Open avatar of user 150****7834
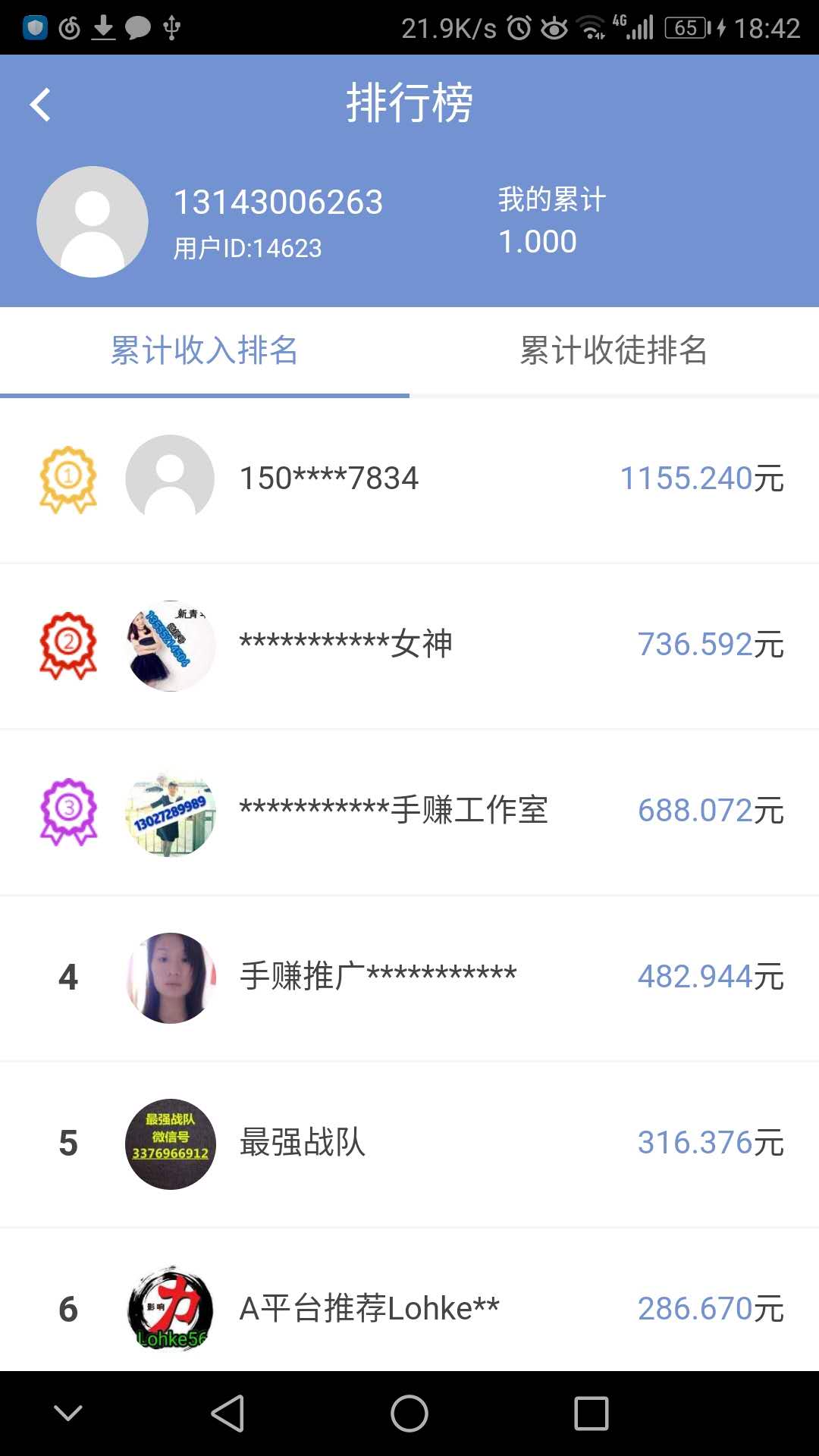This screenshot has width=819, height=1456. [170, 479]
